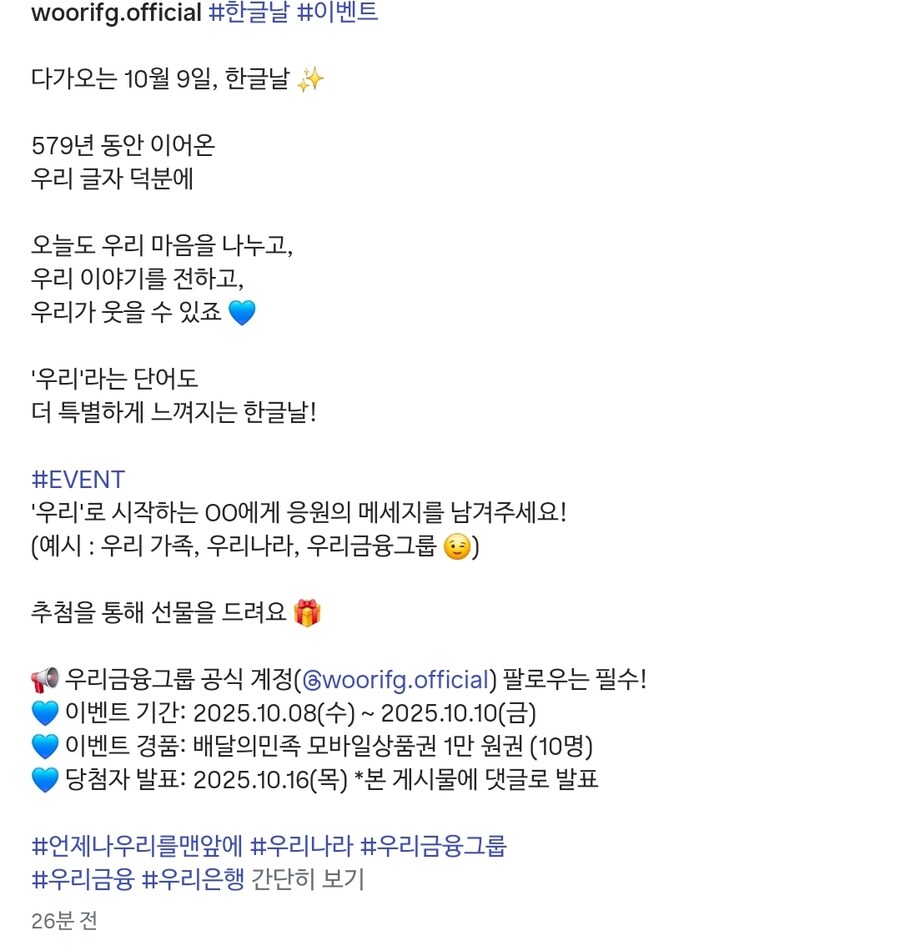This screenshot has height=946, width=900.
Task: Open the #우리금융그룹 hashtag
Action: [x=433, y=846]
